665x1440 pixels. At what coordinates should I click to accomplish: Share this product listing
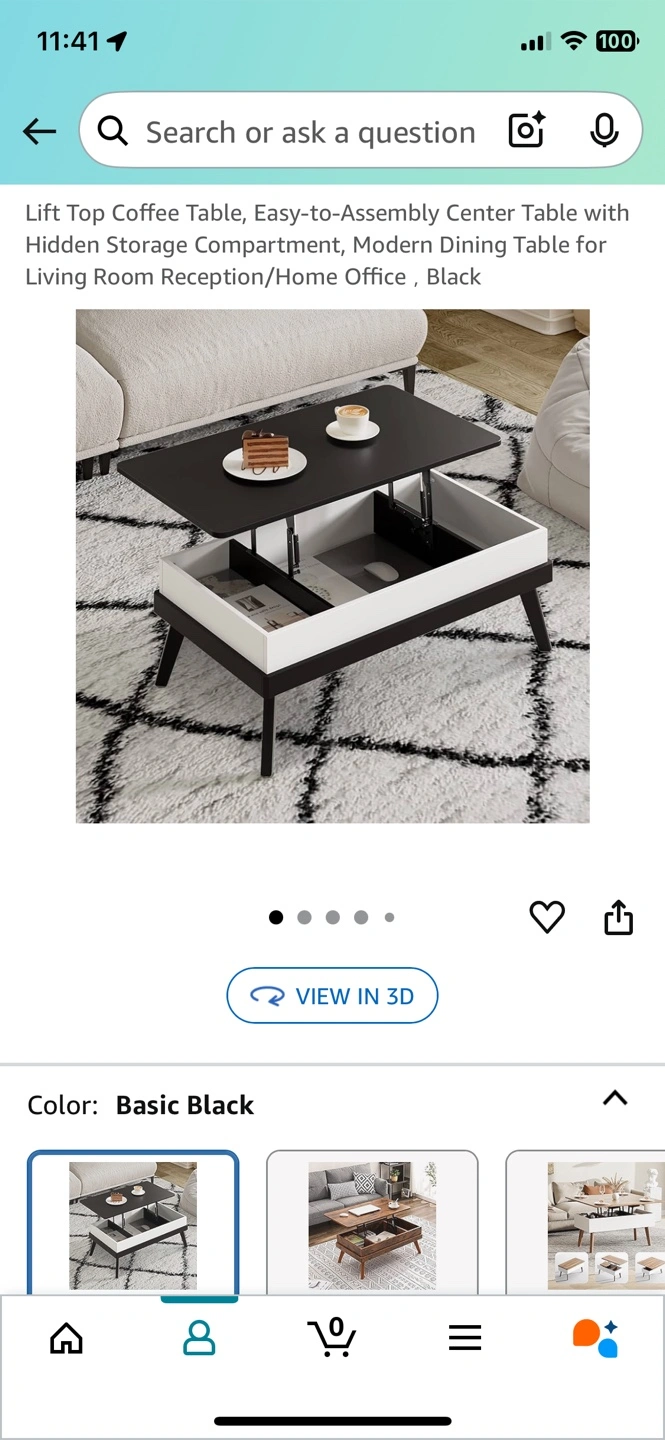click(619, 917)
